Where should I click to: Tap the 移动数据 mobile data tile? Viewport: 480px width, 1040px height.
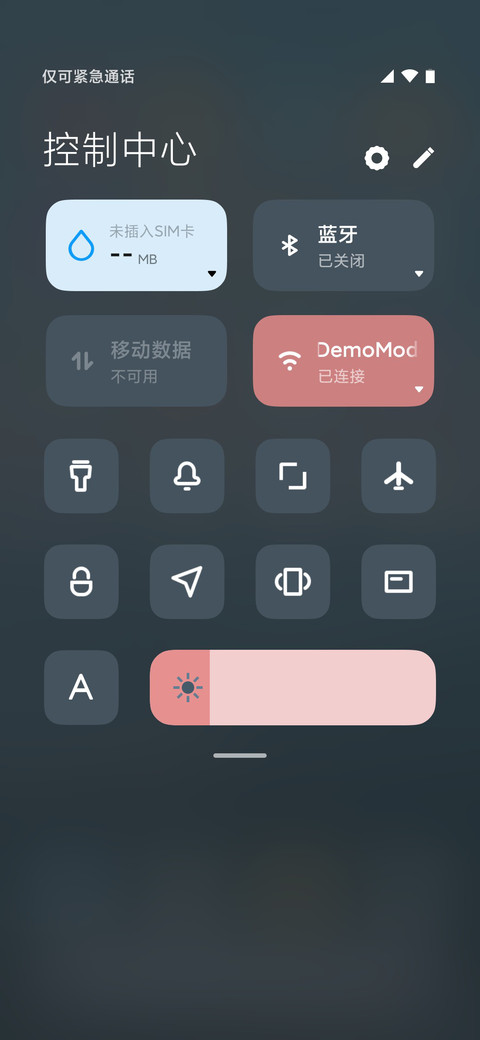click(136, 360)
